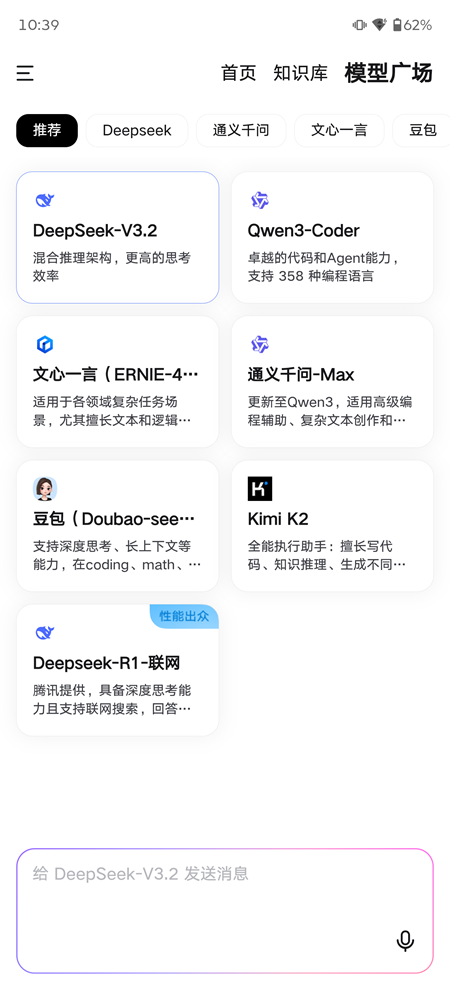This screenshot has width=450, height=990.
Task: Open the 文心一言 ERNIE model card
Action: [x=117, y=382]
